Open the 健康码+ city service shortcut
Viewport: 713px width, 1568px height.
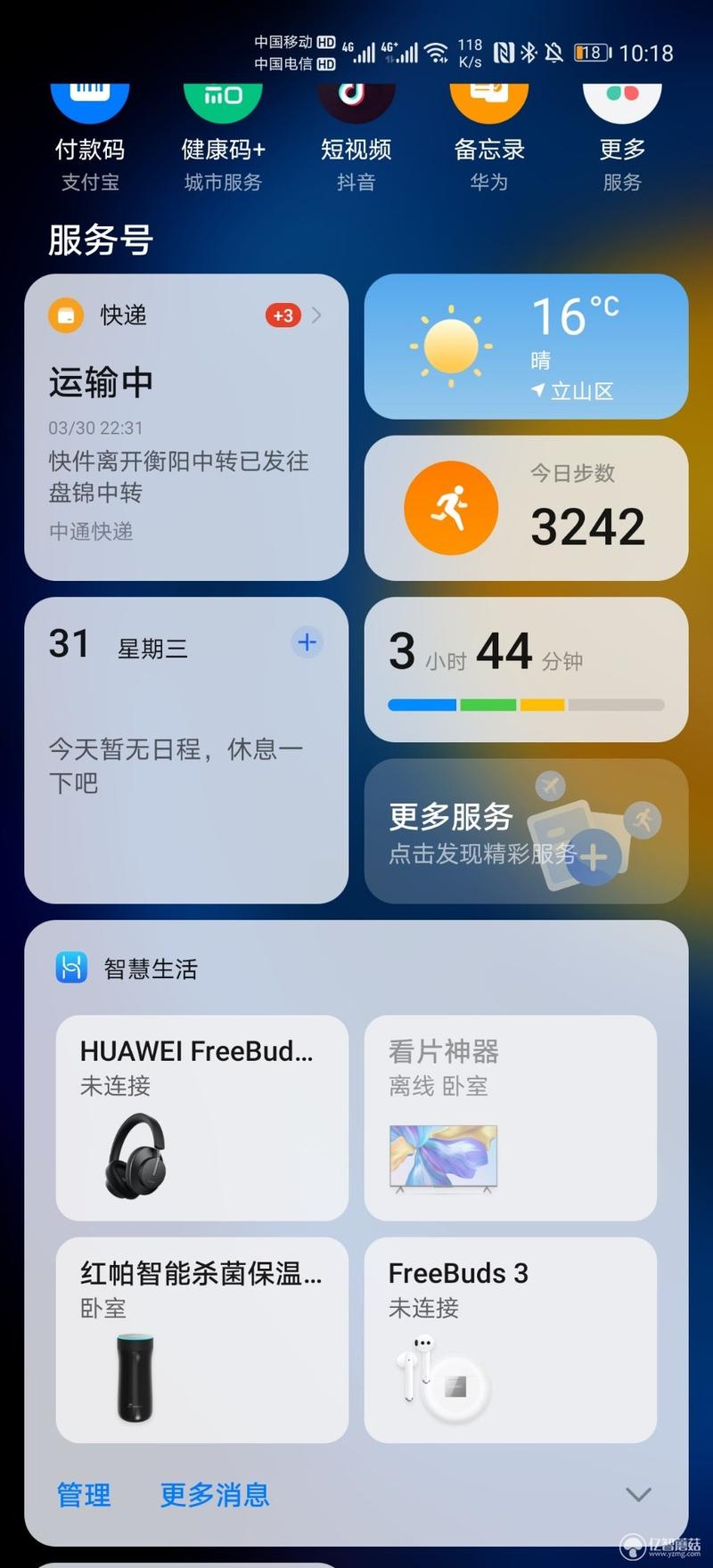point(223,134)
